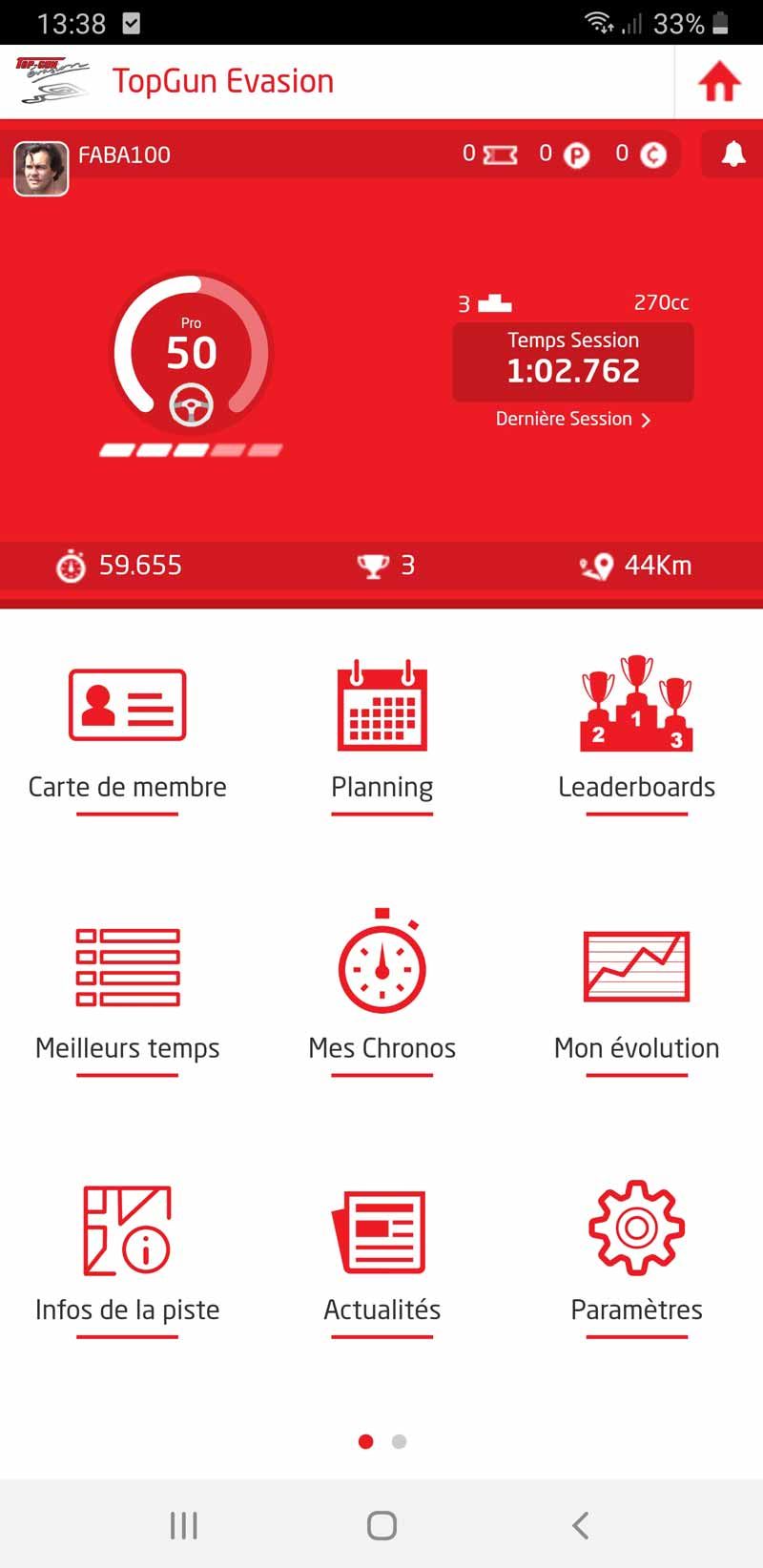
Task: Show the Leaderboards
Action: (x=636, y=736)
